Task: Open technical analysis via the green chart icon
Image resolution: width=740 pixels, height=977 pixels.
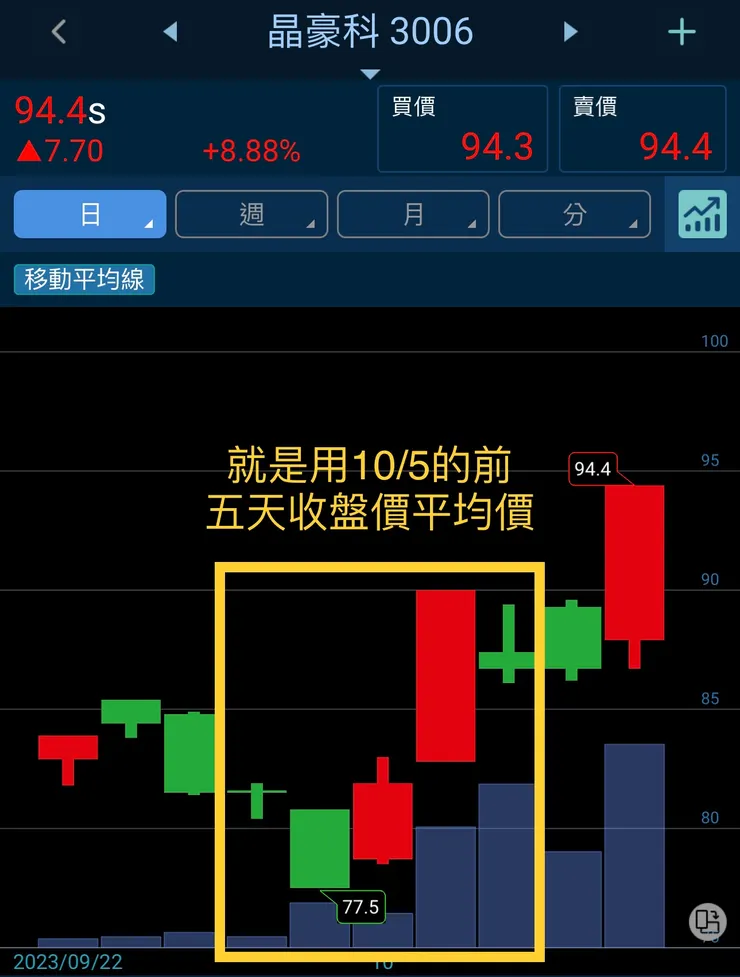Action: (701, 213)
